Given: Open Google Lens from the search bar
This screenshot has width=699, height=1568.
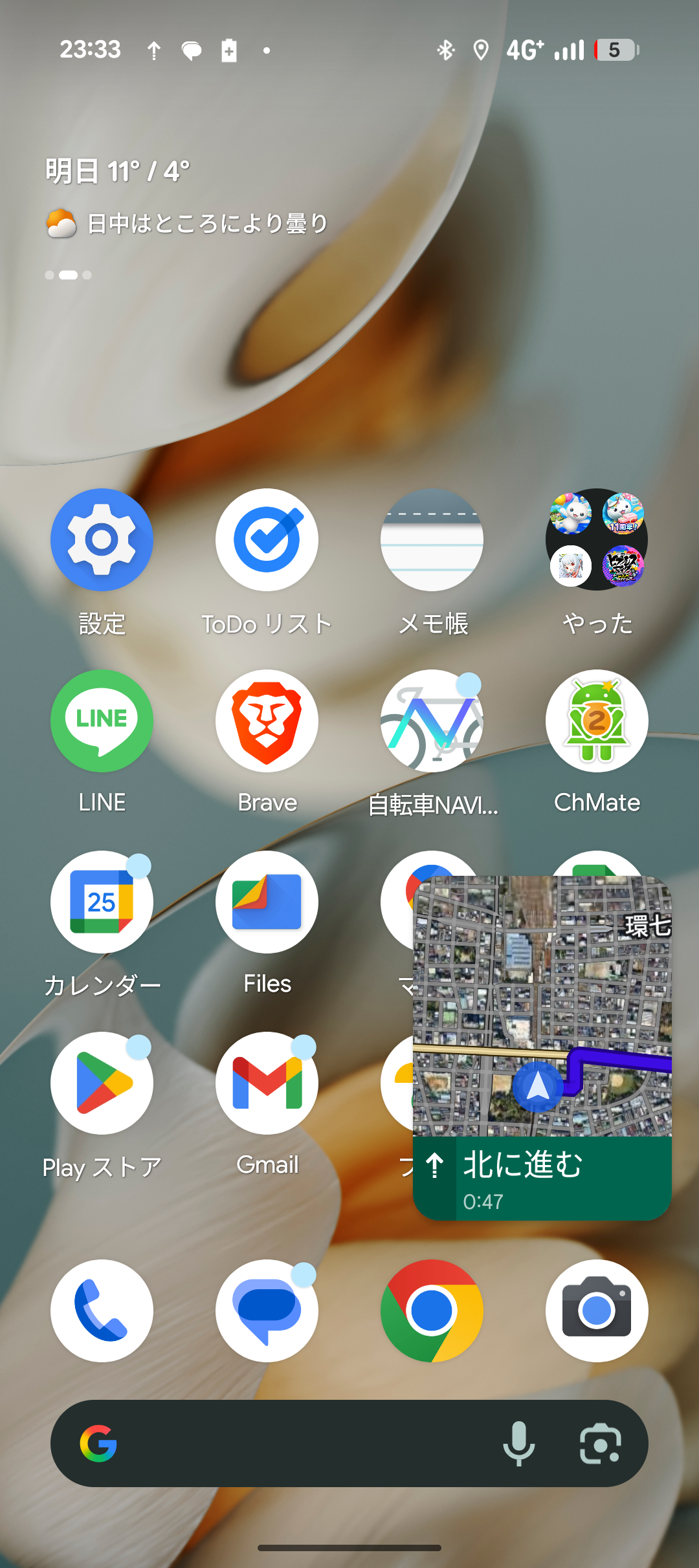Looking at the screenshot, I should pos(601,1444).
